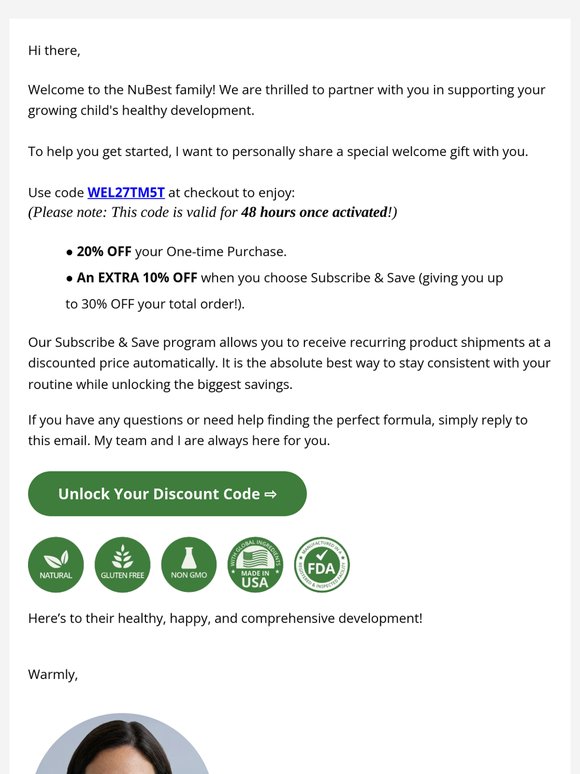
Task: Tap Unlock Your Discount Code button
Action: (167, 494)
